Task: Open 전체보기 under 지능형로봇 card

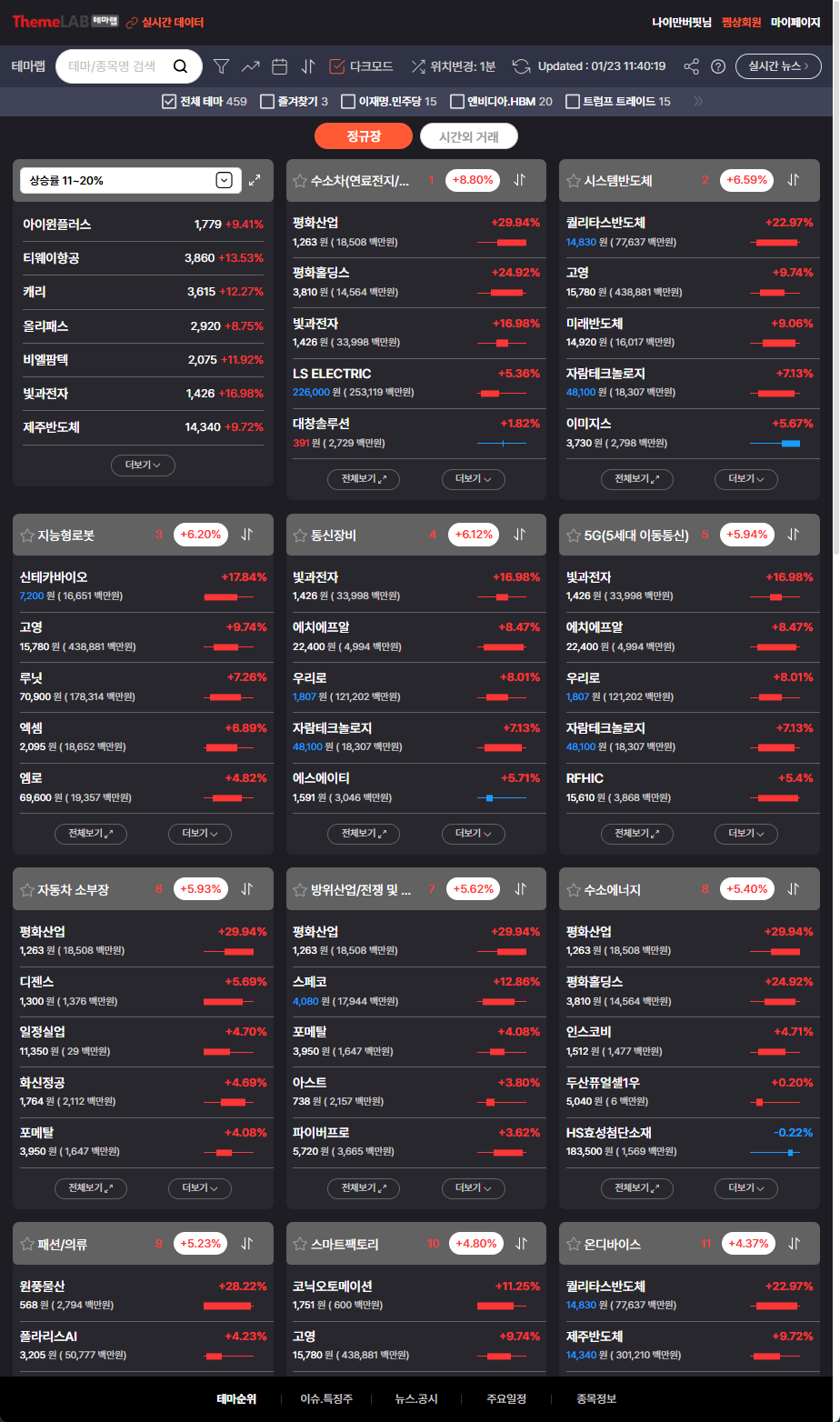Action: (90, 834)
